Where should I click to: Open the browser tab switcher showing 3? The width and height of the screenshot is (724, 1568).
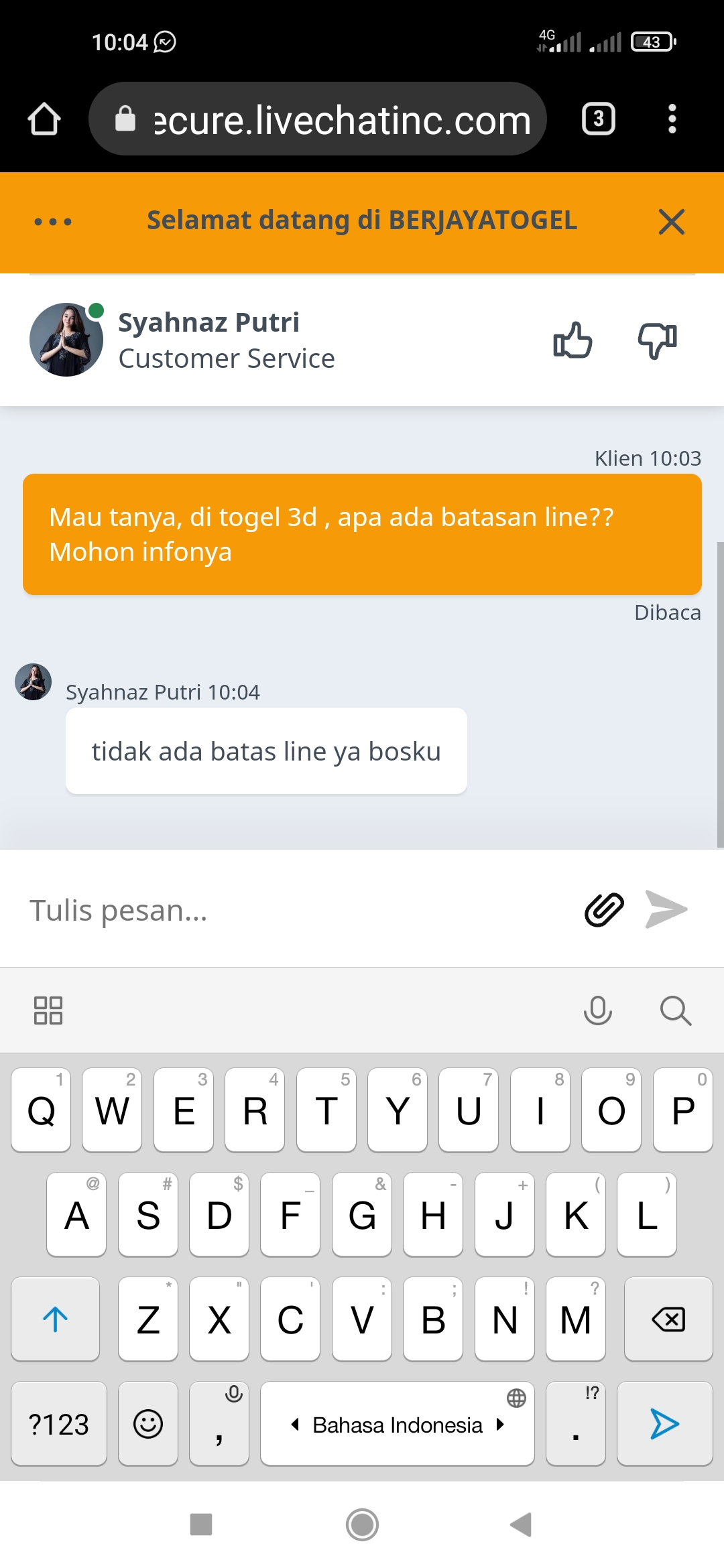(598, 119)
